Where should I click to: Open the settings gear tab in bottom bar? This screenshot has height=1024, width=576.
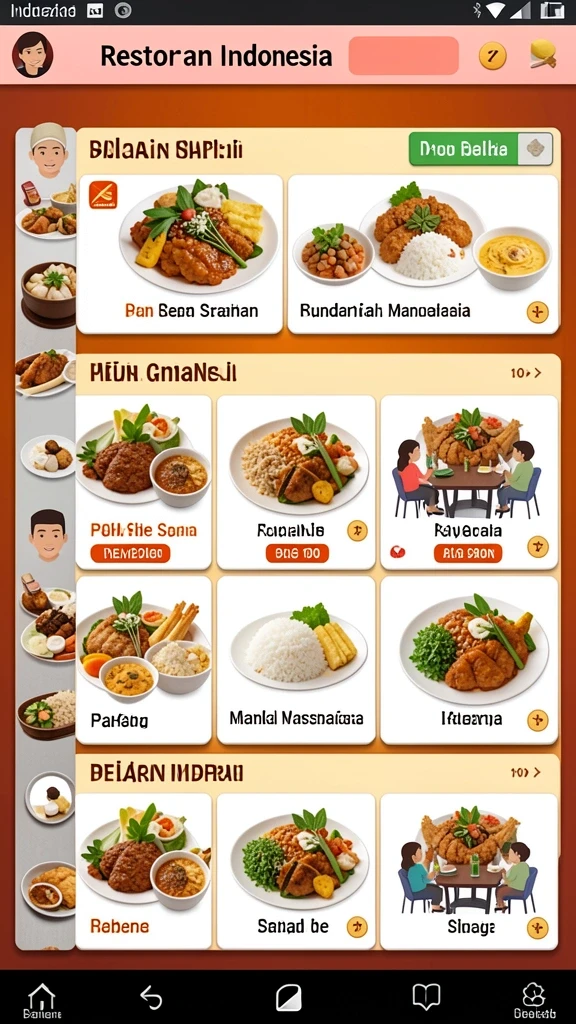point(534,999)
